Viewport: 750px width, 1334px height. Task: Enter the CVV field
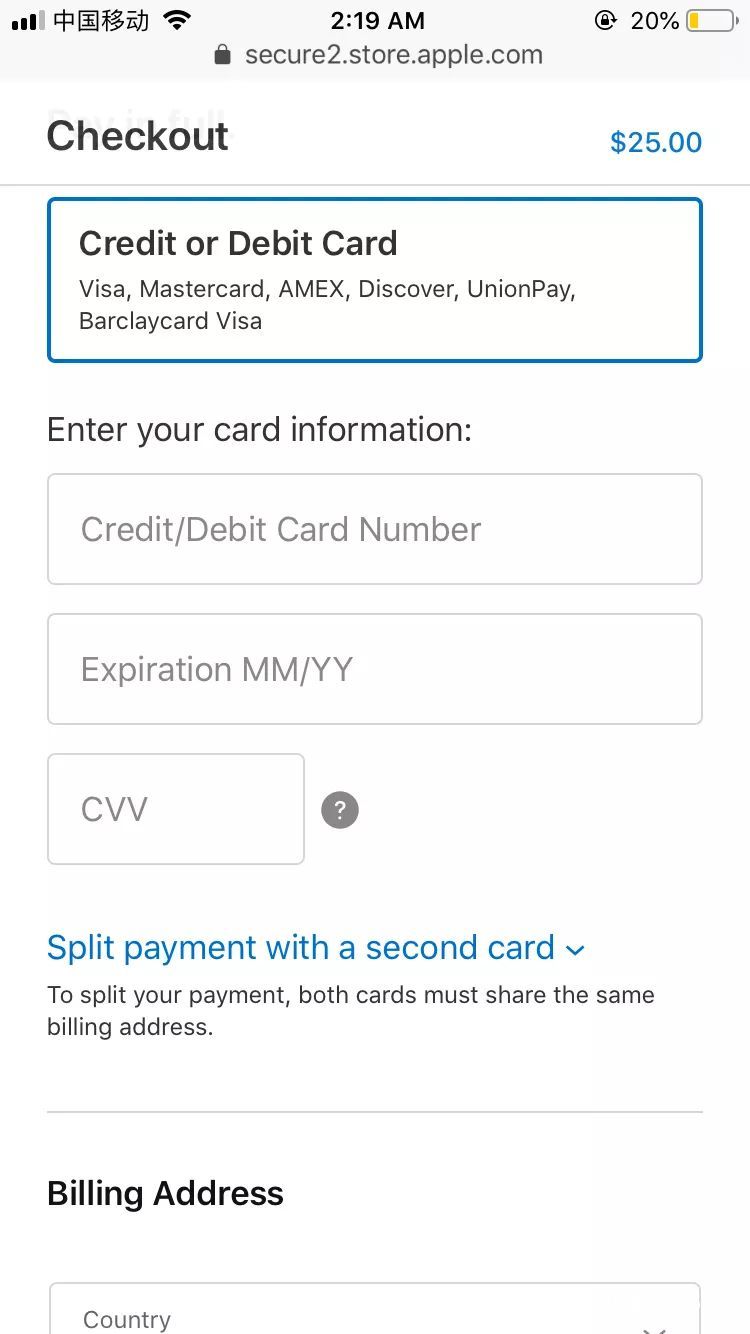[175, 809]
